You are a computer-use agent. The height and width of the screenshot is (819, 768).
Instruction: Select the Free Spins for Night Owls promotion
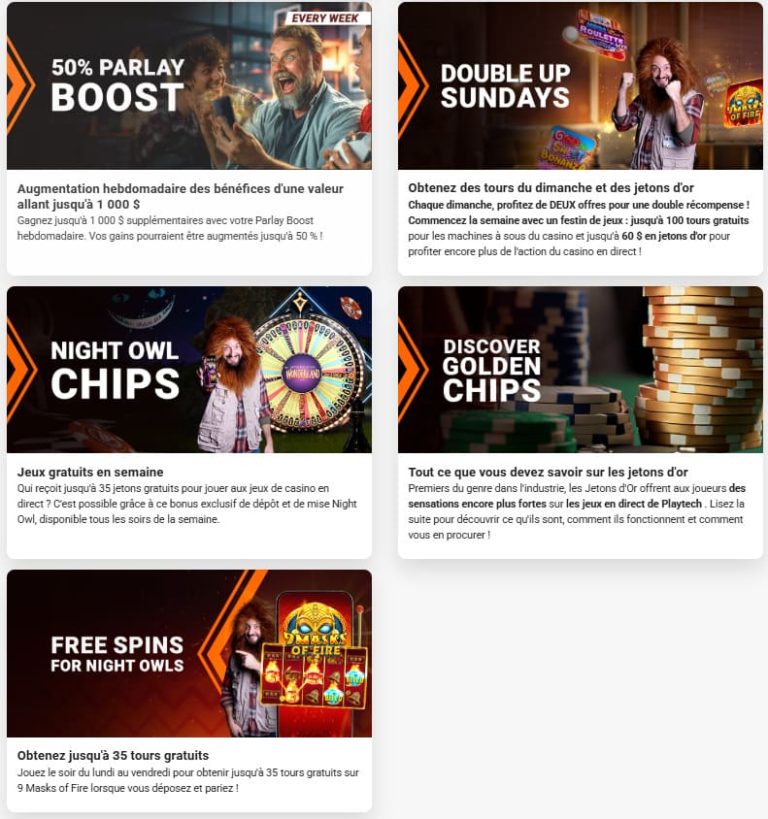(189, 653)
